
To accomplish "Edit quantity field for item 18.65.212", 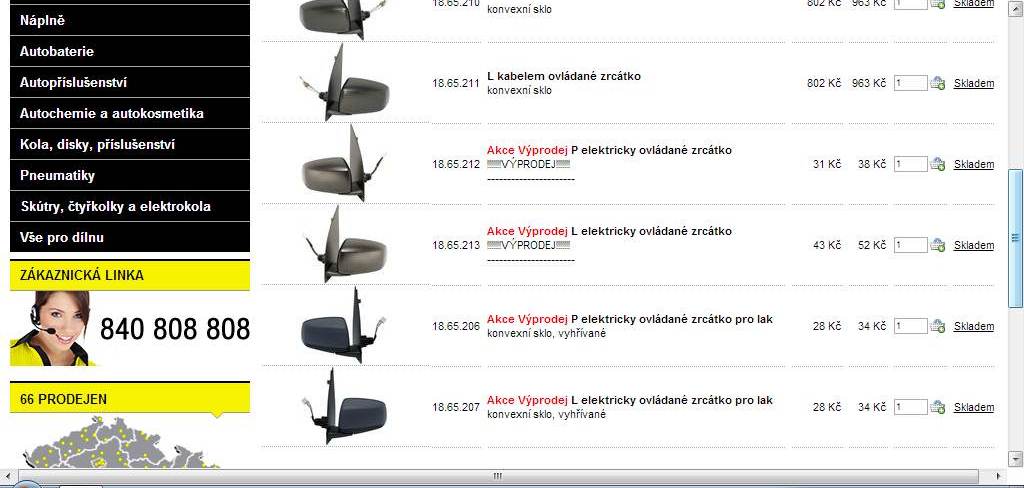I will pyautogui.click(x=910, y=164).
